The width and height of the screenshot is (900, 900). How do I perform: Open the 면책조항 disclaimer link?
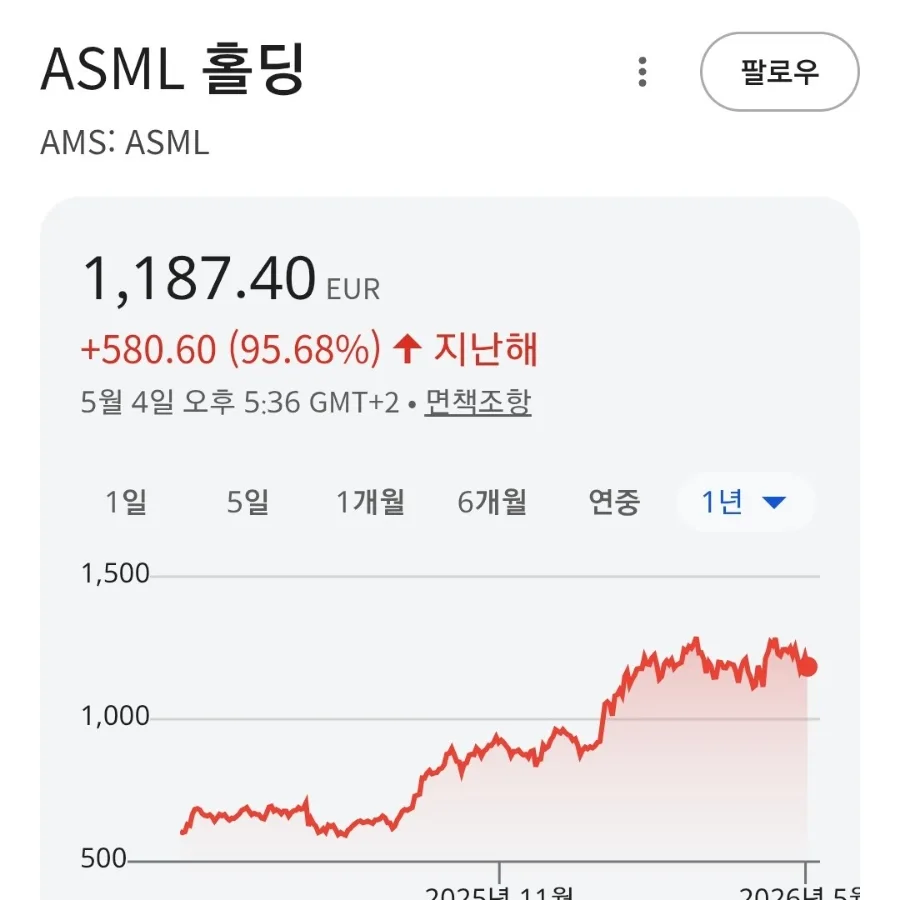pyautogui.click(x=478, y=402)
